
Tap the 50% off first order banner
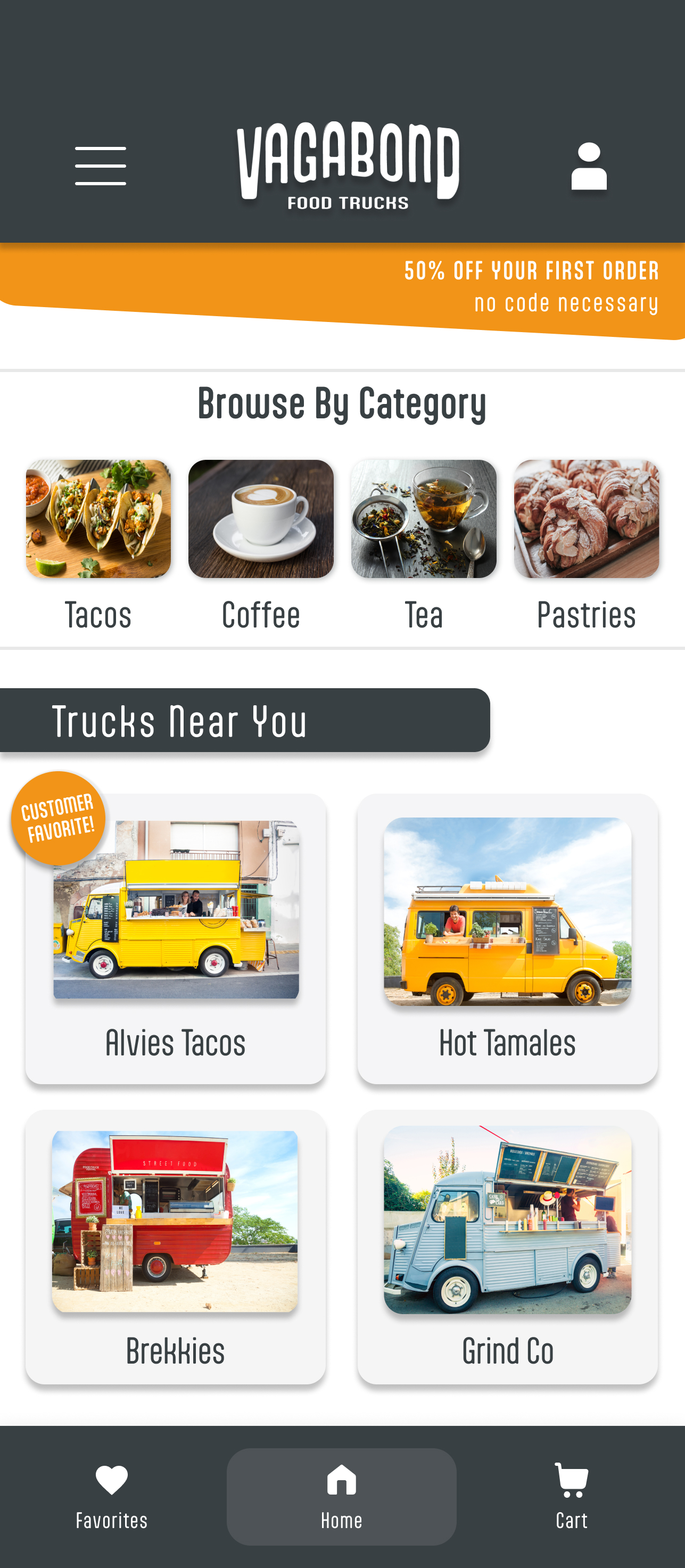pyautogui.click(x=530, y=286)
